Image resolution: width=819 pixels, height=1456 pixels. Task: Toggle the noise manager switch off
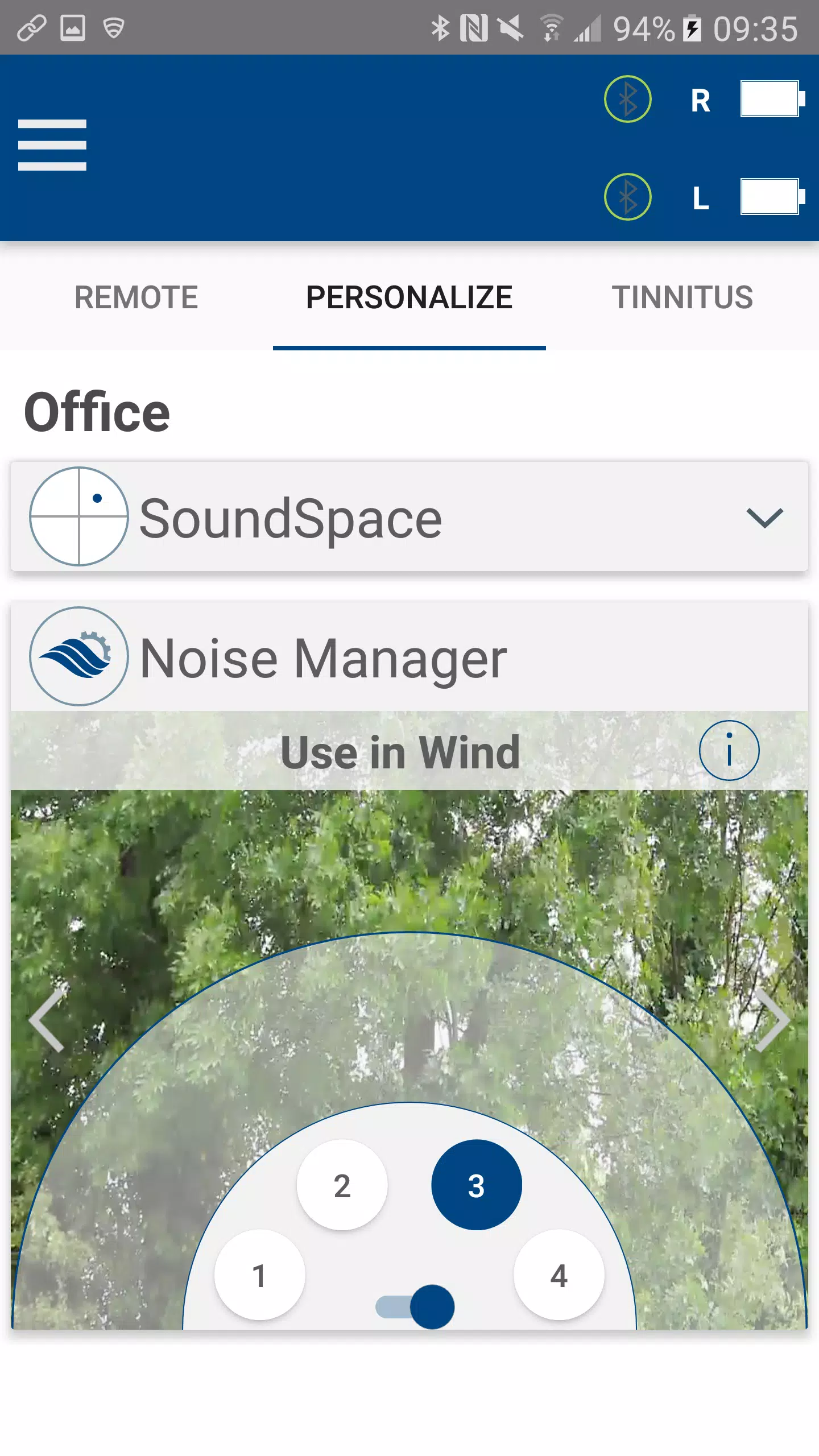[x=416, y=1307]
